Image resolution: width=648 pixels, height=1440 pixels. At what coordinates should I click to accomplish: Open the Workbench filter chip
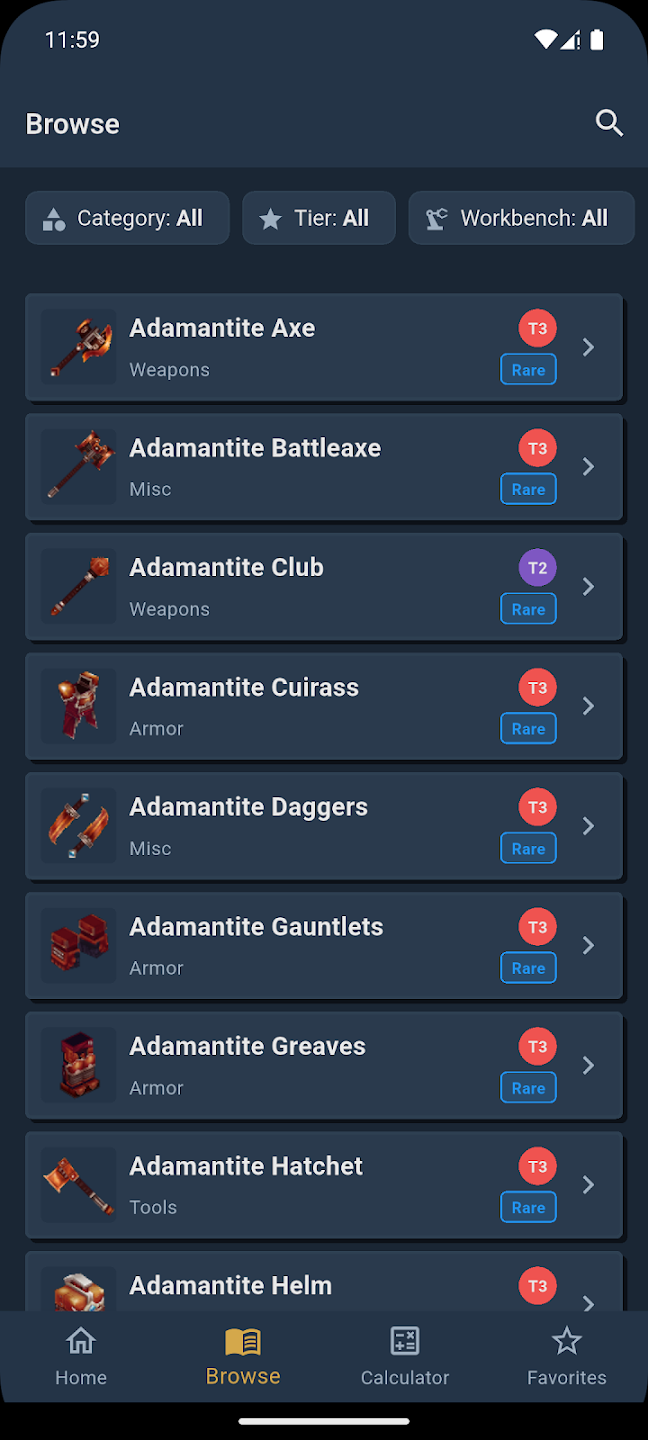coord(520,218)
